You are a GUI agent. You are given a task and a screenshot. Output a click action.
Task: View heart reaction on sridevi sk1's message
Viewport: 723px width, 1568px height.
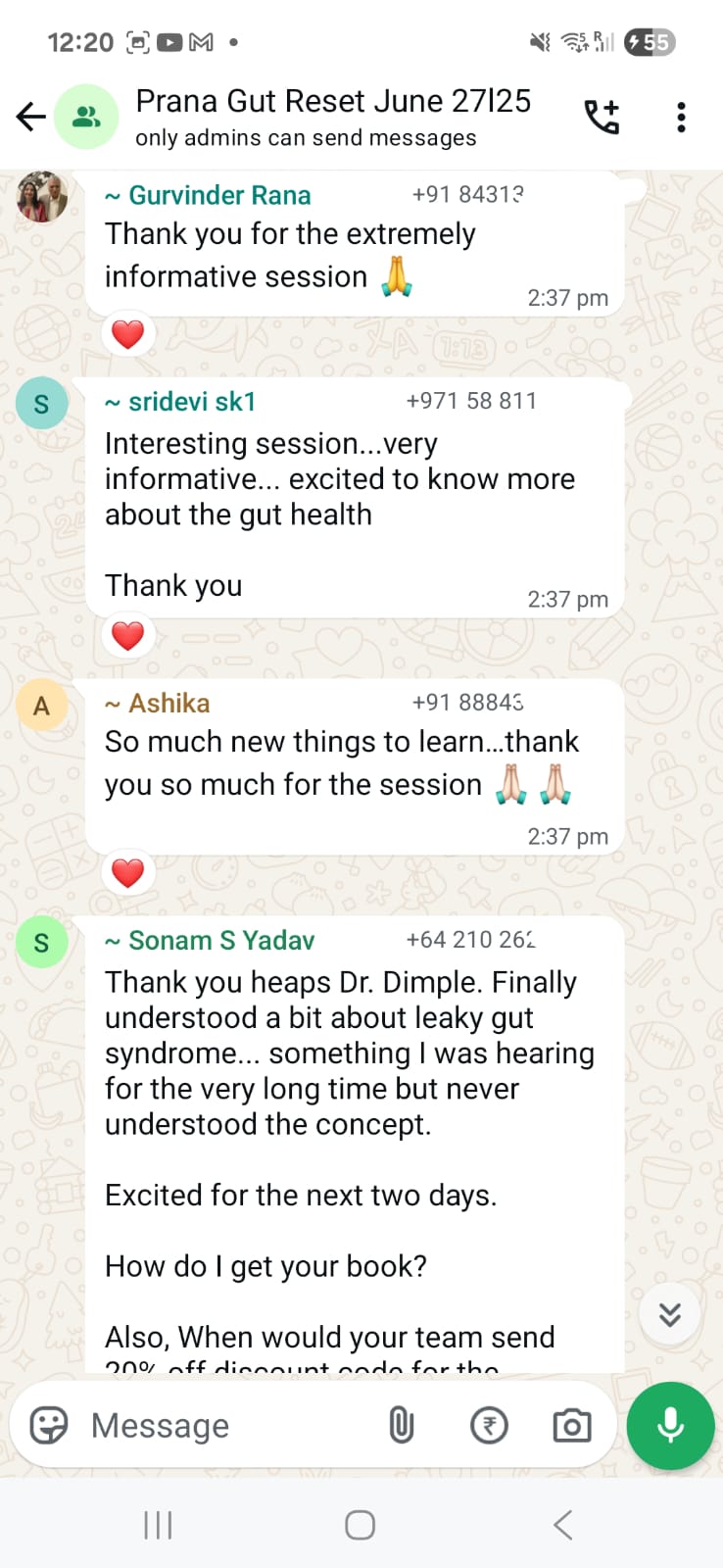[x=128, y=637]
